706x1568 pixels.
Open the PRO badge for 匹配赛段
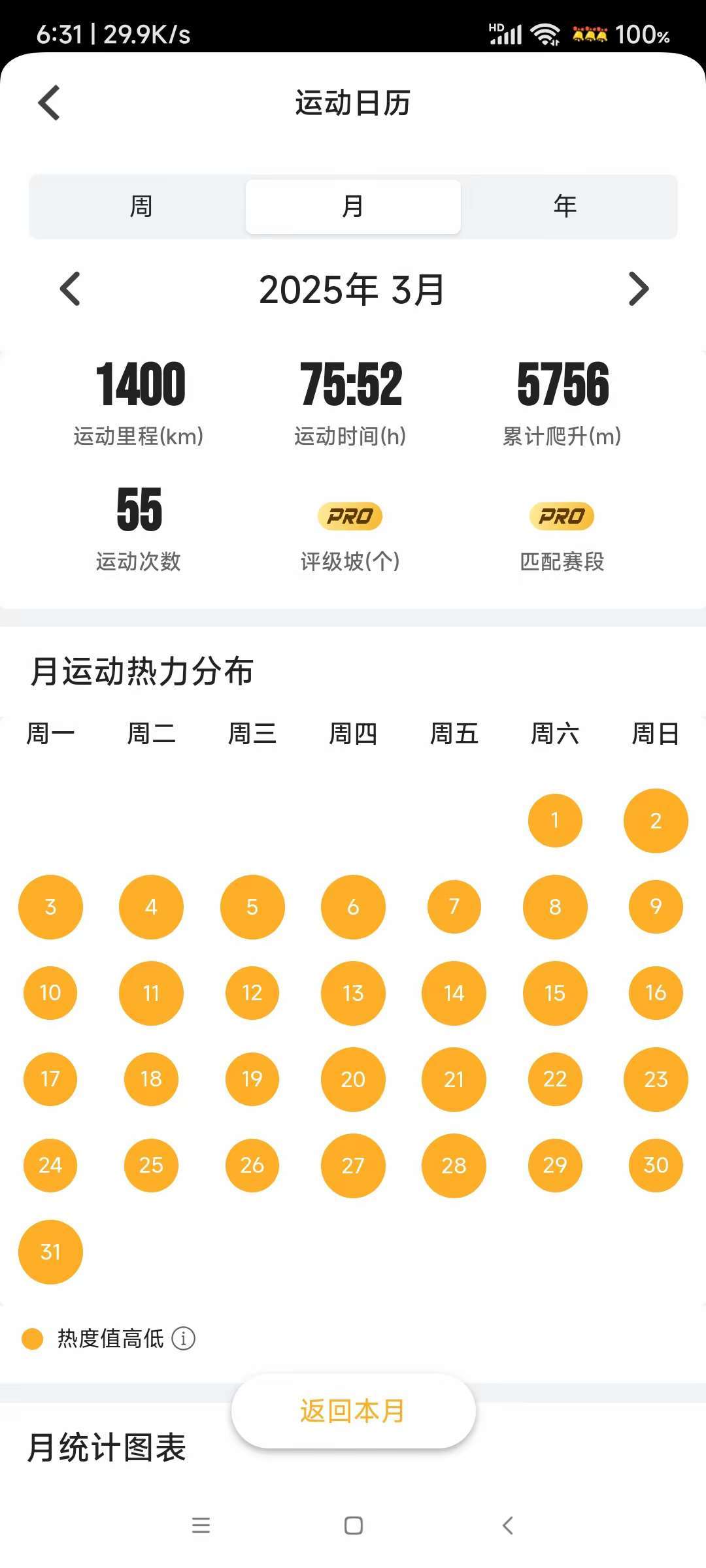pos(562,516)
